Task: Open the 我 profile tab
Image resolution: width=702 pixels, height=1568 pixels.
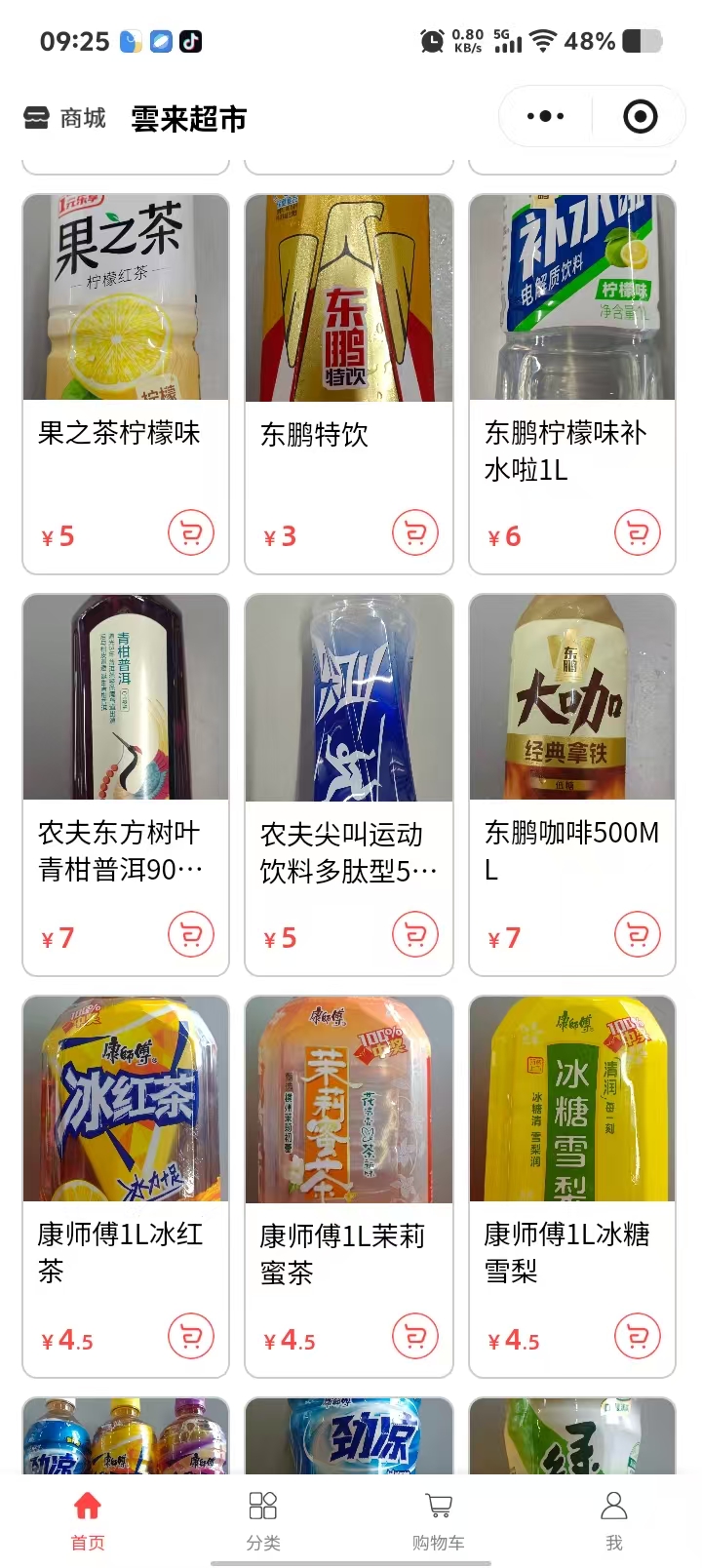Action: point(614,1519)
